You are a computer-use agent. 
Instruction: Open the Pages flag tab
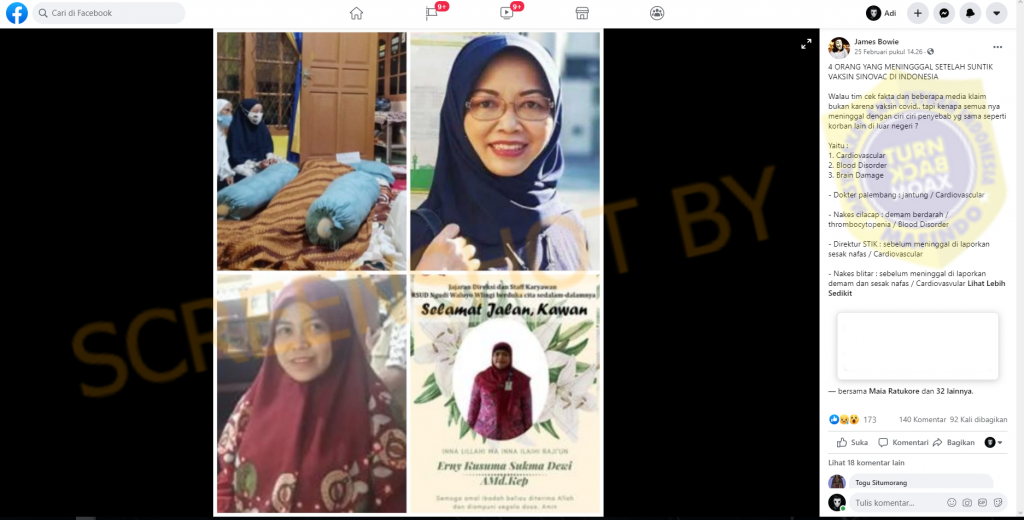pyautogui.click(x=432, y=13)
